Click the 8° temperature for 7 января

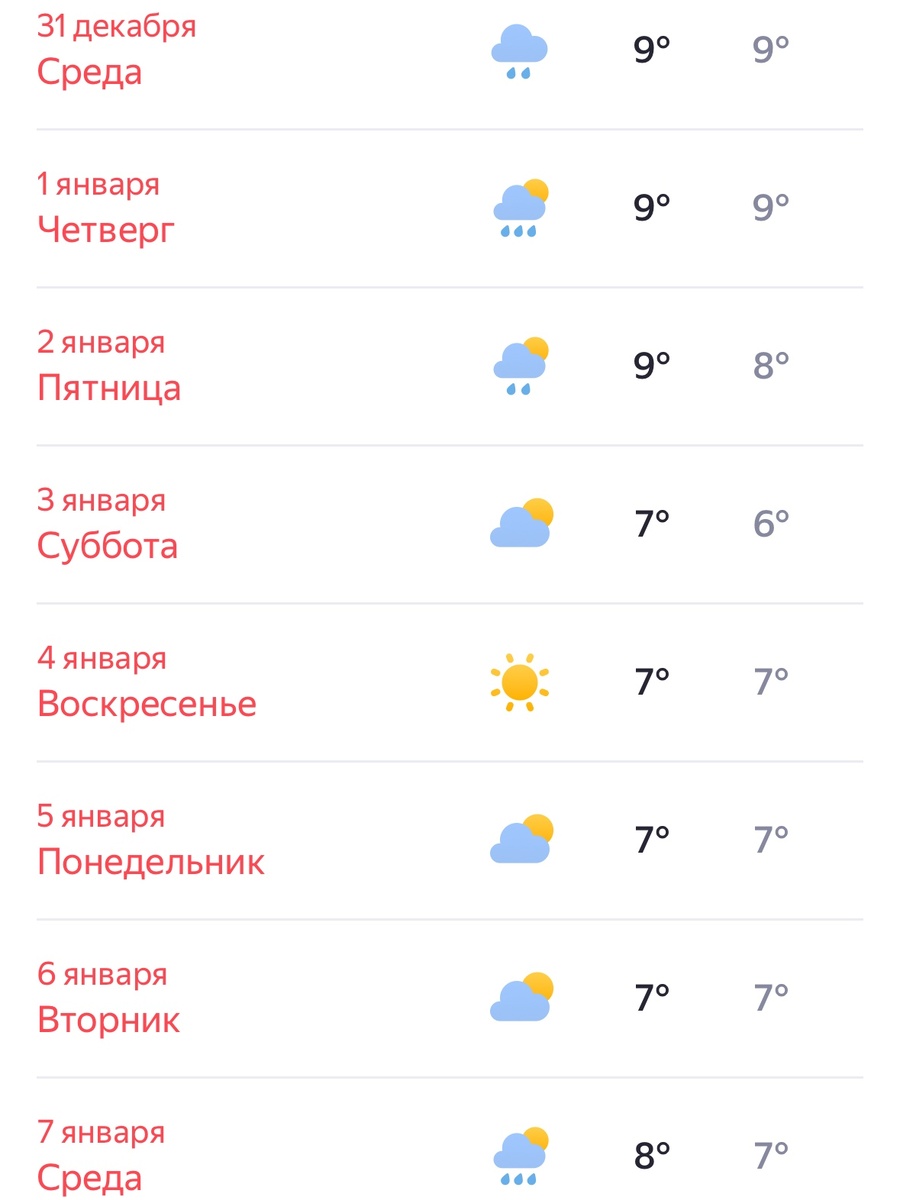651,1152
